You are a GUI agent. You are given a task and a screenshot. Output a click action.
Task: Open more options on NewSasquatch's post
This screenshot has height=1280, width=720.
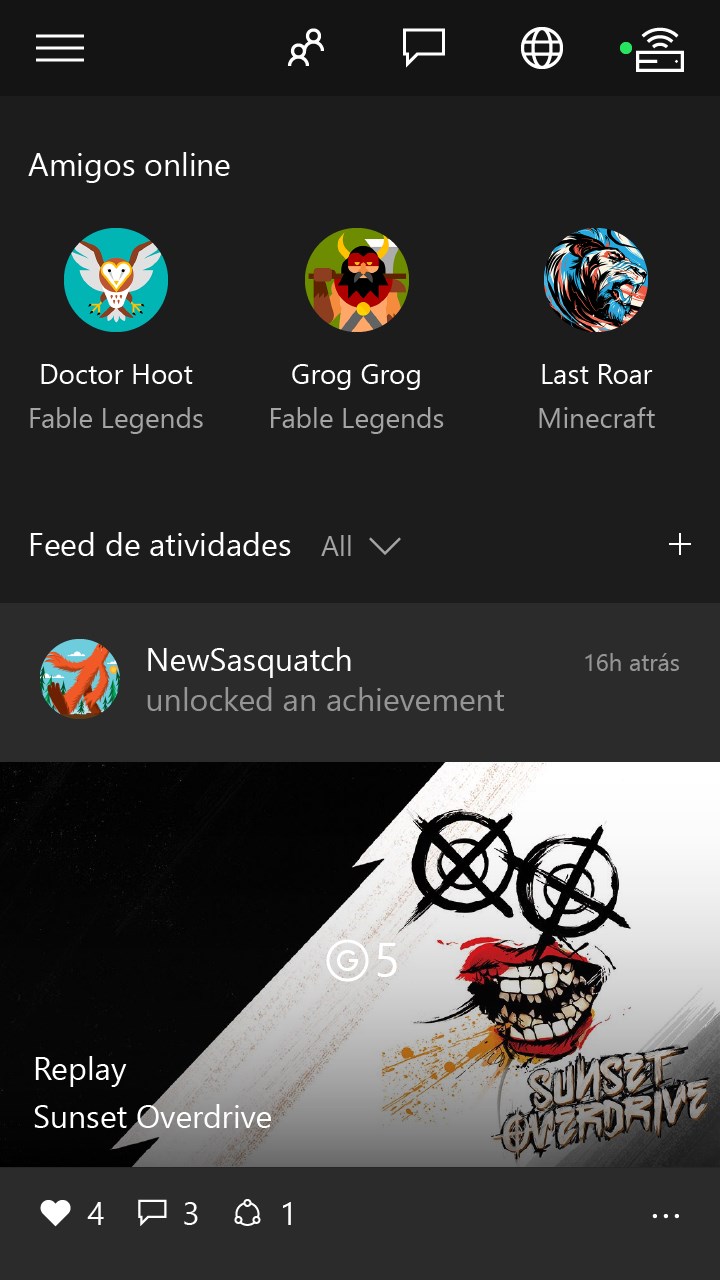point(665,1216)
